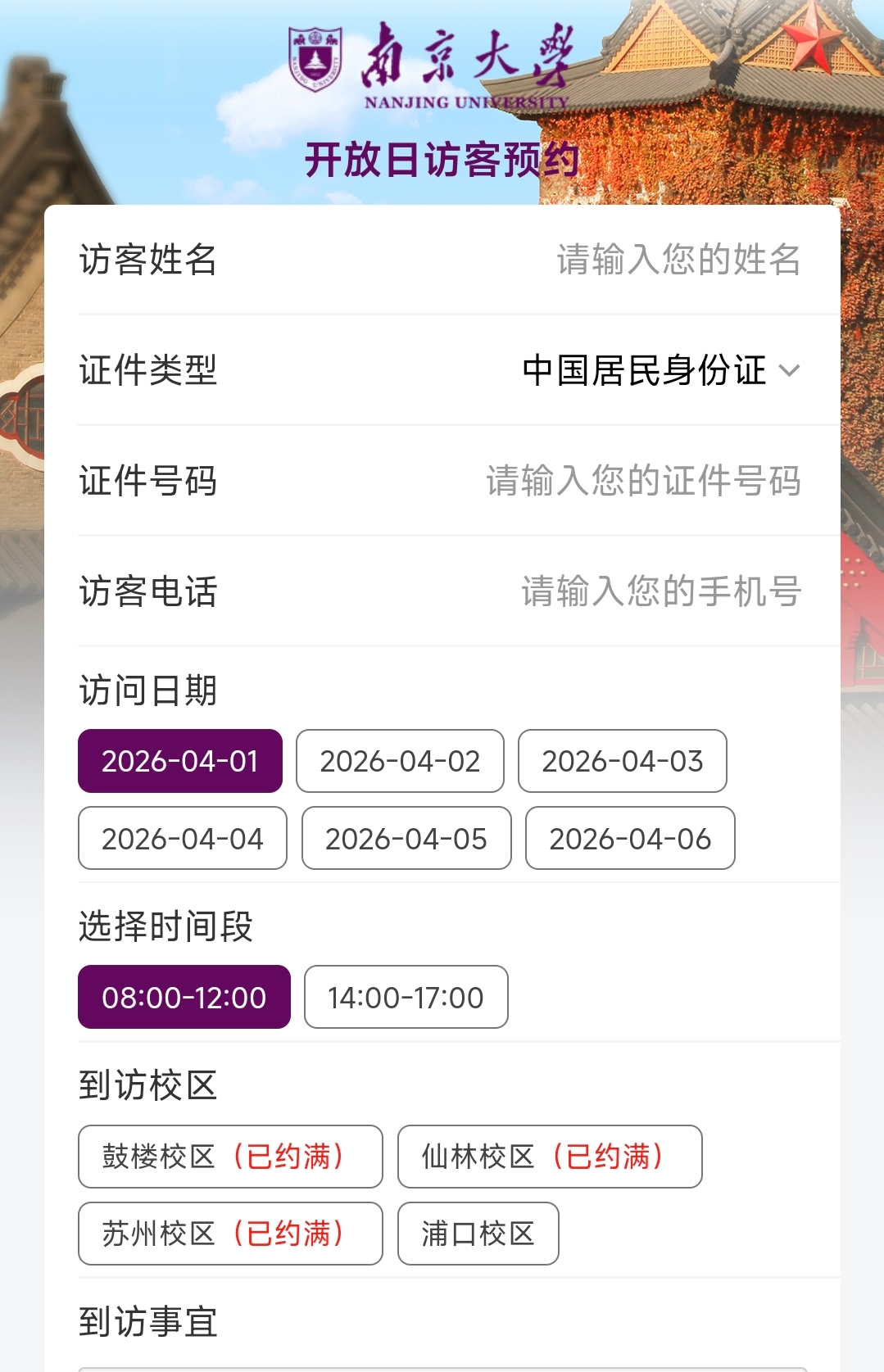Tap the visitor phone (访客电话) input field
The width and height of the screenshot is (884, 1372).
coord(660,591)
